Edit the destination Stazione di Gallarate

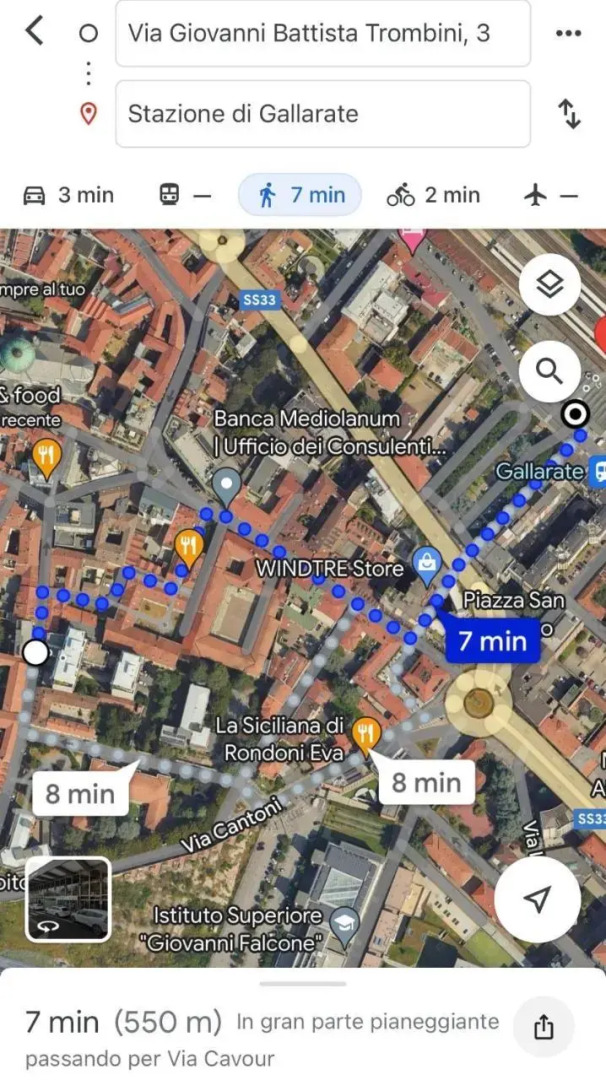click(322, 114)
